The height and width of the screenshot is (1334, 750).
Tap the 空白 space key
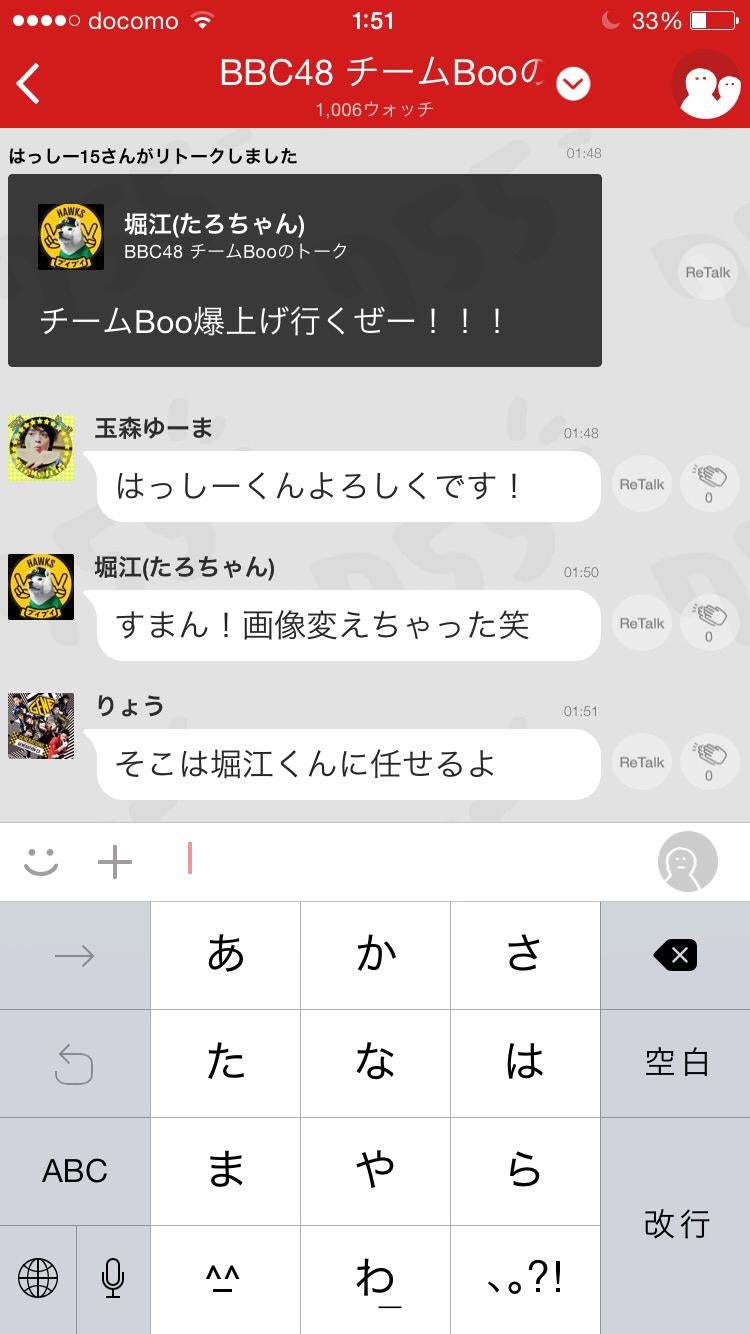click(674, 1063)
